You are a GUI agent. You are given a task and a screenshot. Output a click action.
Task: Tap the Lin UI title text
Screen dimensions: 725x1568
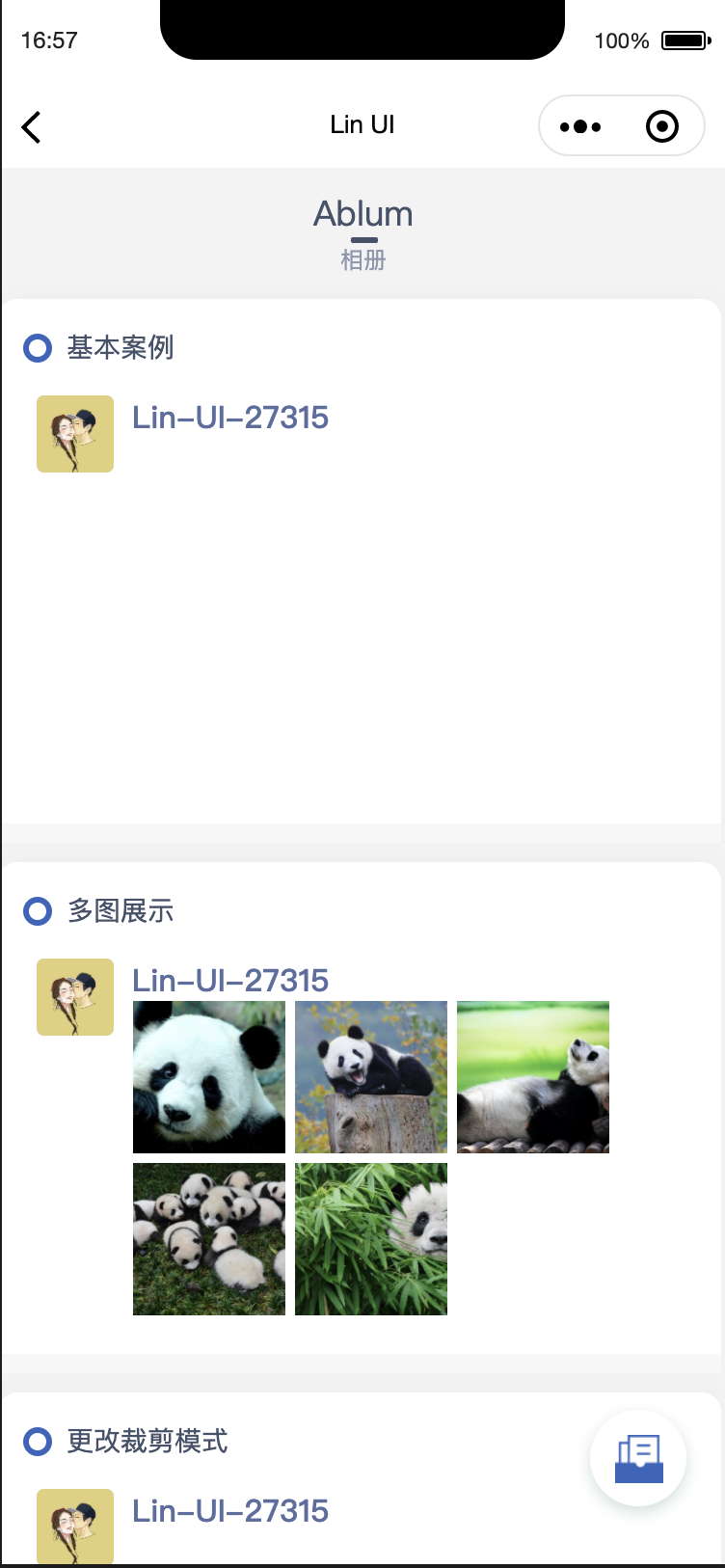362,124
